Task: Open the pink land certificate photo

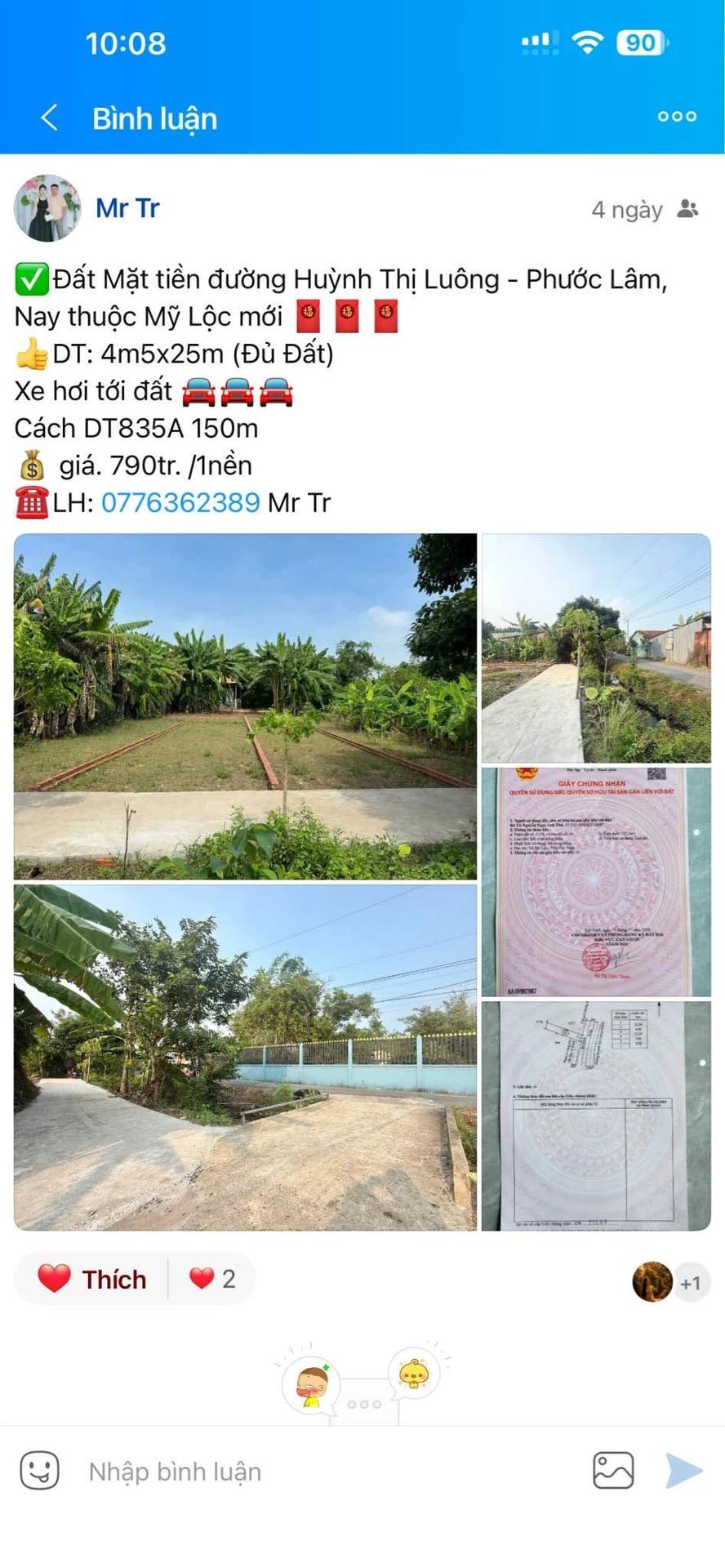Action: click(596, 882)
